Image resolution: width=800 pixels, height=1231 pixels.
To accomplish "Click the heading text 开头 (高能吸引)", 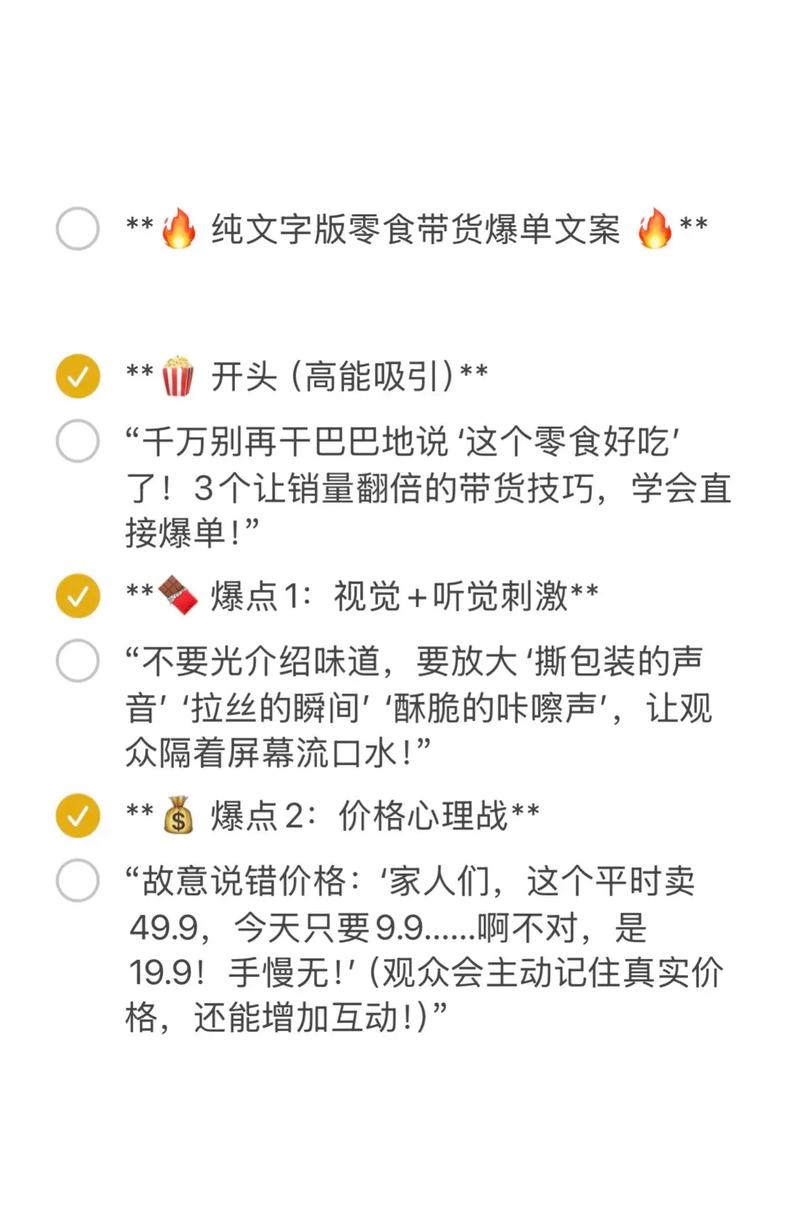I will [330, 375].
